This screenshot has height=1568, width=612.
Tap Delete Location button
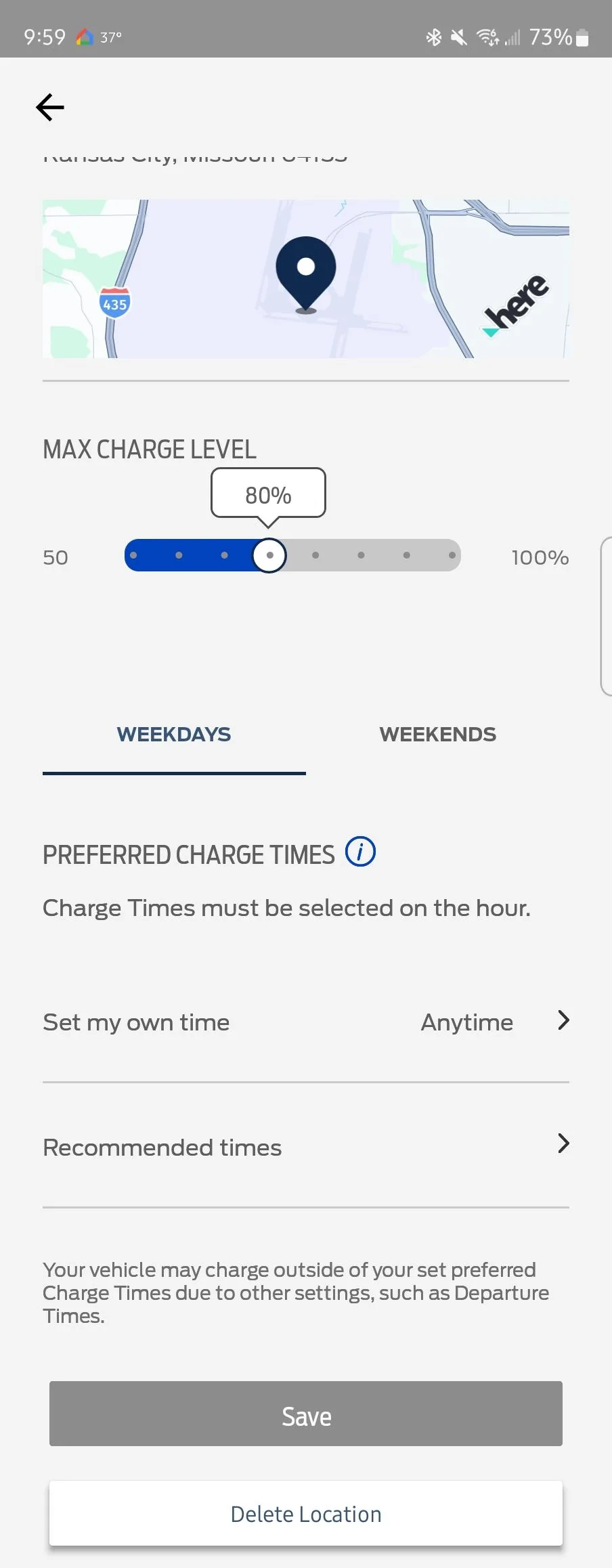click(305, 1514)
